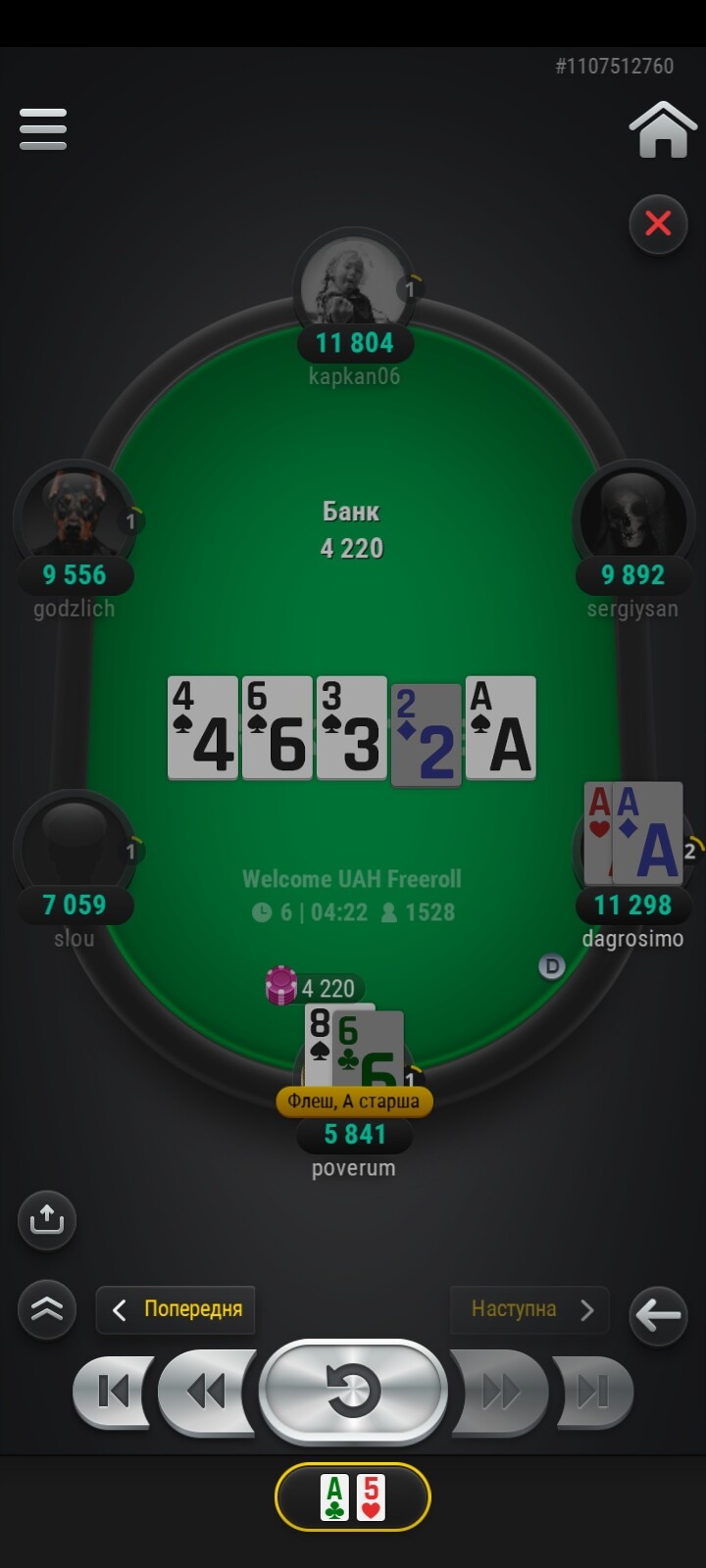This screenshot has width=706, height=1568.
Task: Go to previous hand via Попередня
Action: coord(176,1309)
